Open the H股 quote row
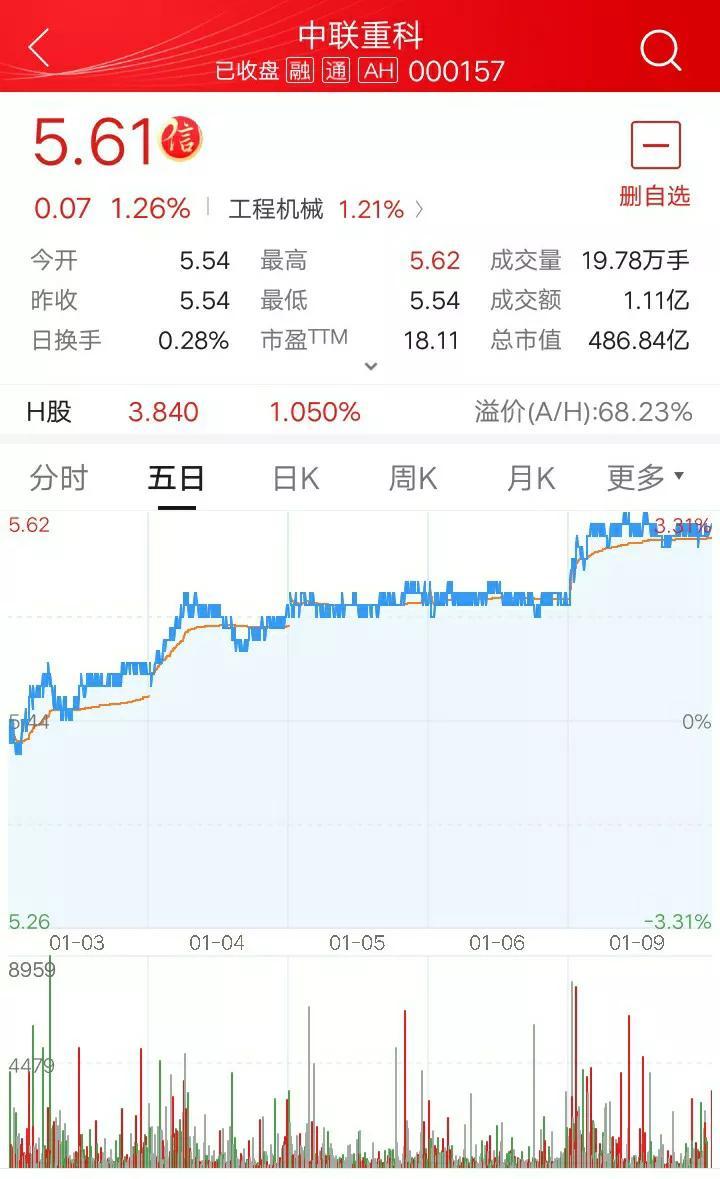Image resolution: width=720 pixels, height=1179 pixels. (x=360, y=411)
